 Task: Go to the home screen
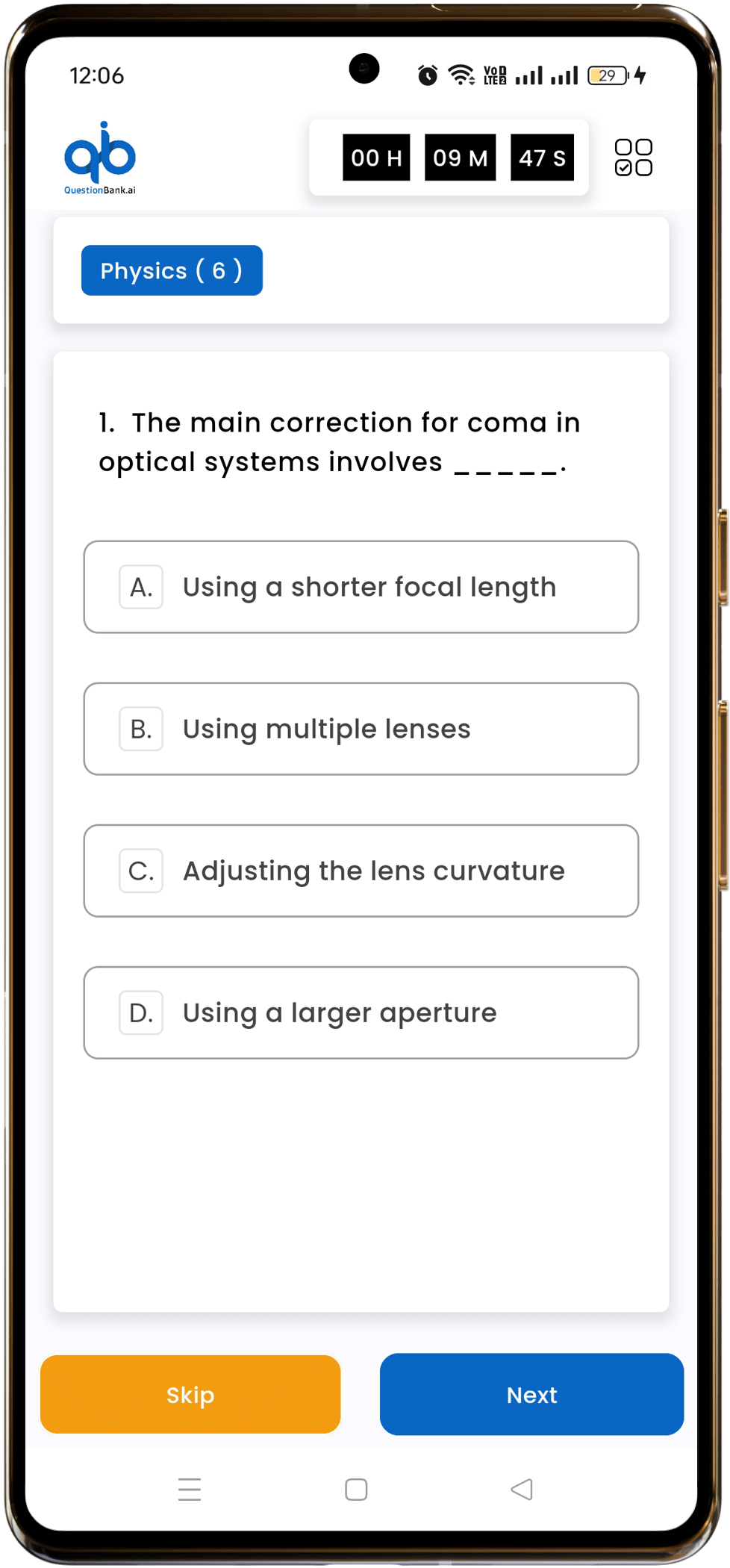click(x=356, y=1490)
